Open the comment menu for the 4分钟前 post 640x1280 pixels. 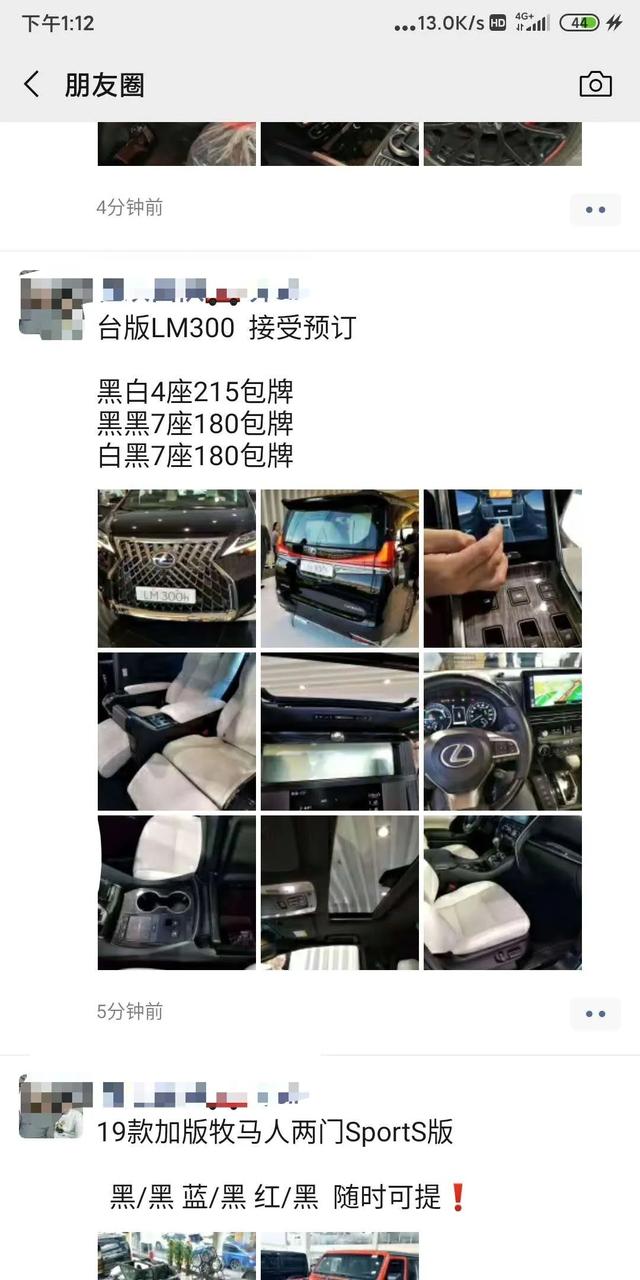click(595, 210)
